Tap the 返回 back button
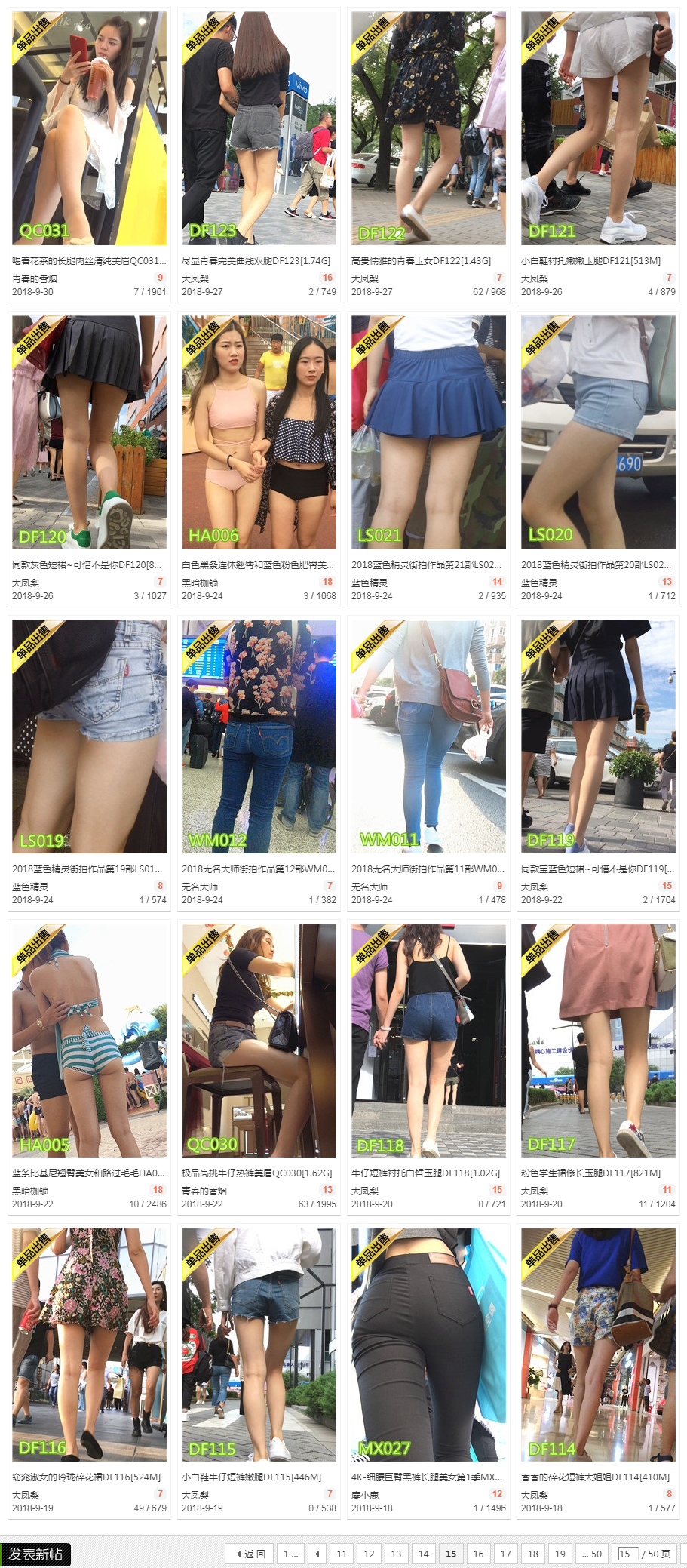 pyautogui.click(x=250, y=1554)
